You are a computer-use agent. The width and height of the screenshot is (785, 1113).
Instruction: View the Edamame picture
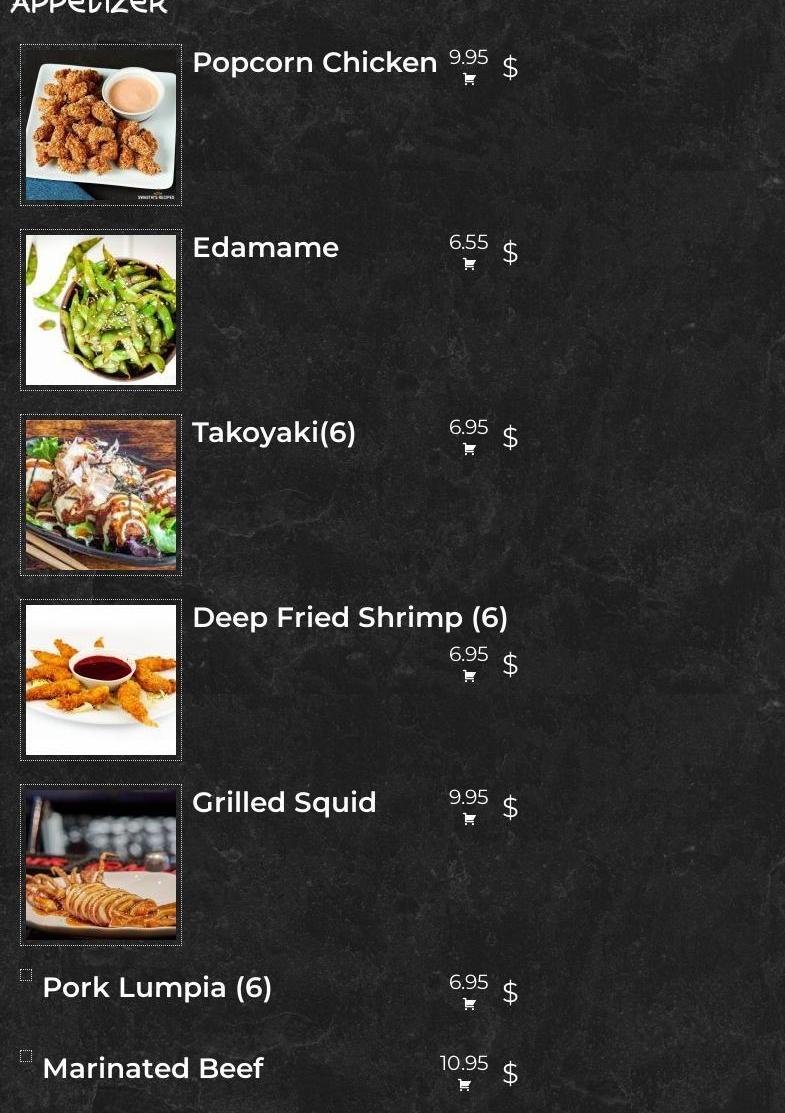[101, 310]
